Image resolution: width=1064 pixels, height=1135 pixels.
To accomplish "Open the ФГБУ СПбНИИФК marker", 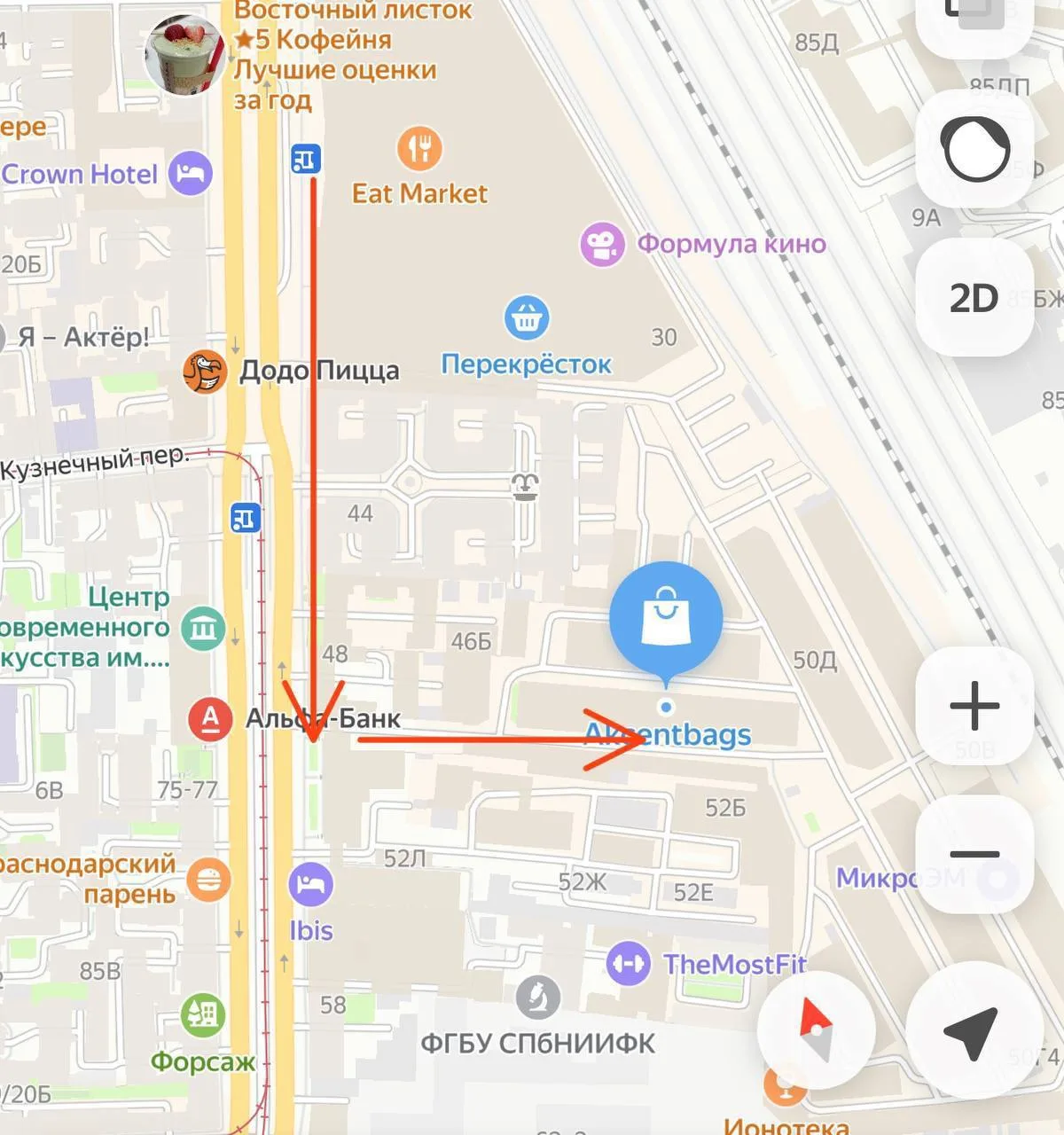I will tap(538, 998).
